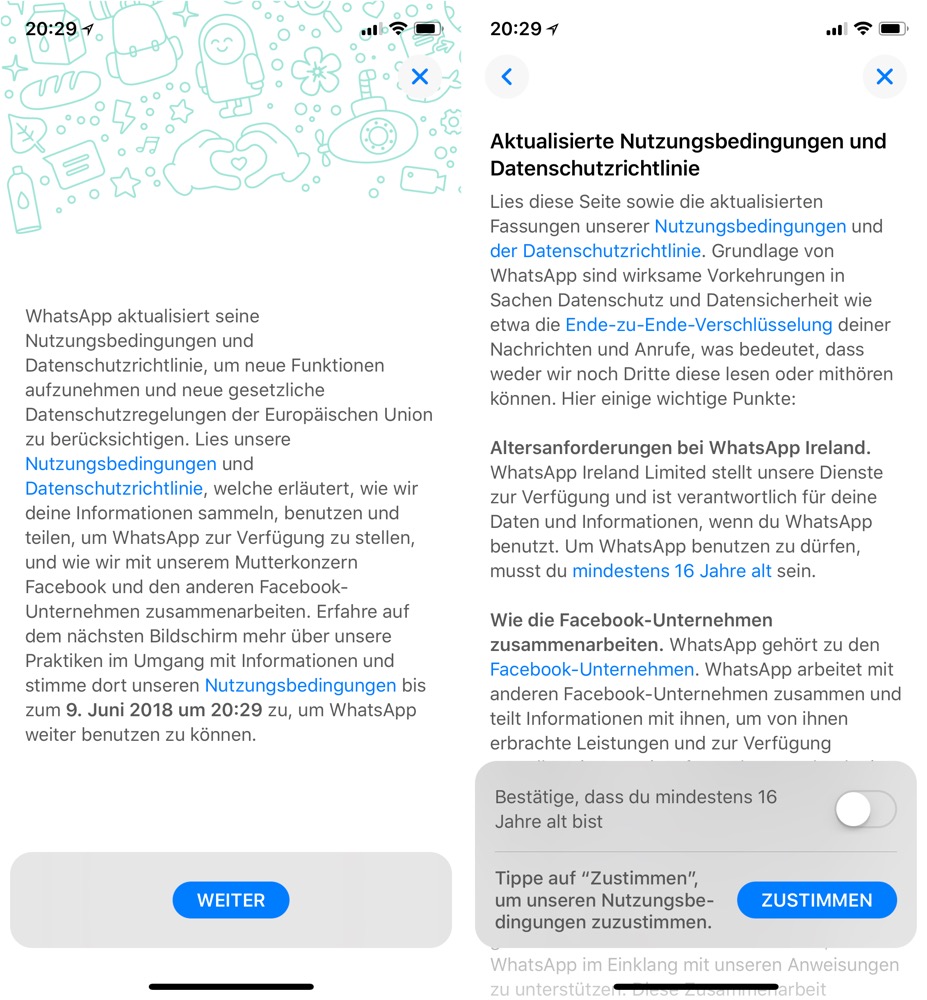This screenshot has width=927, height=1000.
Task: Open the Datenschutzrichtlinie link before 'welche erläutert'
Action: coord(114,489)
